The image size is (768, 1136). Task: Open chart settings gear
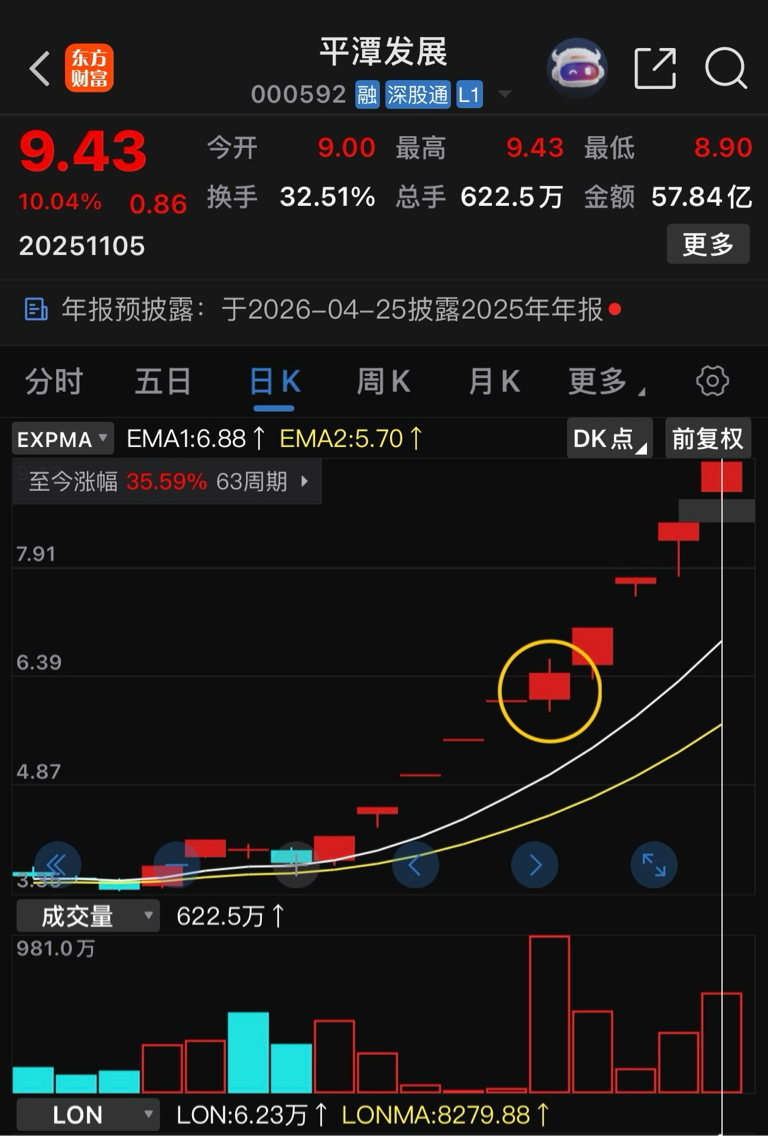coord(712,381)
